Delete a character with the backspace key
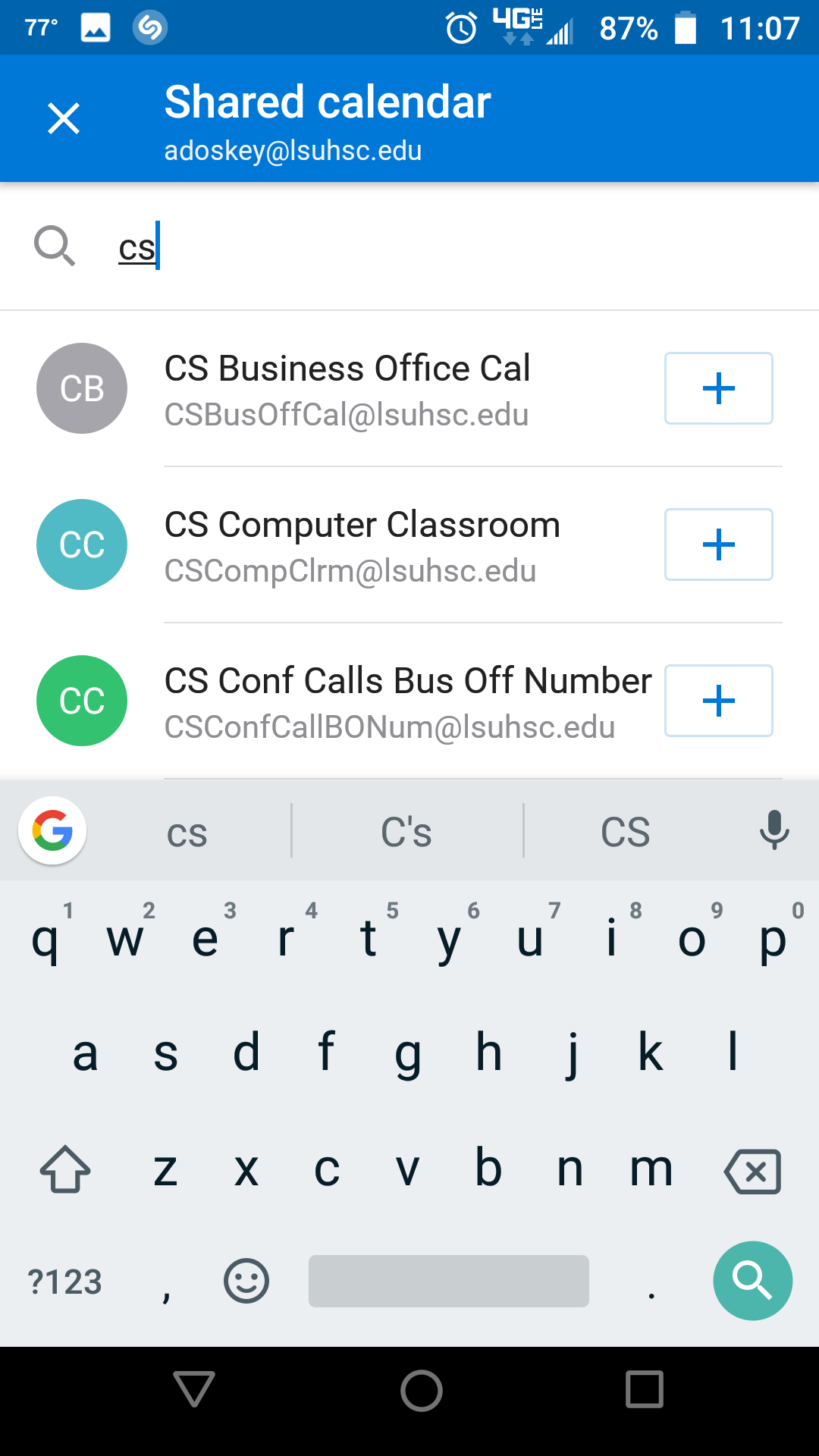Image resolution: width=819 pixels, height=1456 pixels. [752, 1171]
